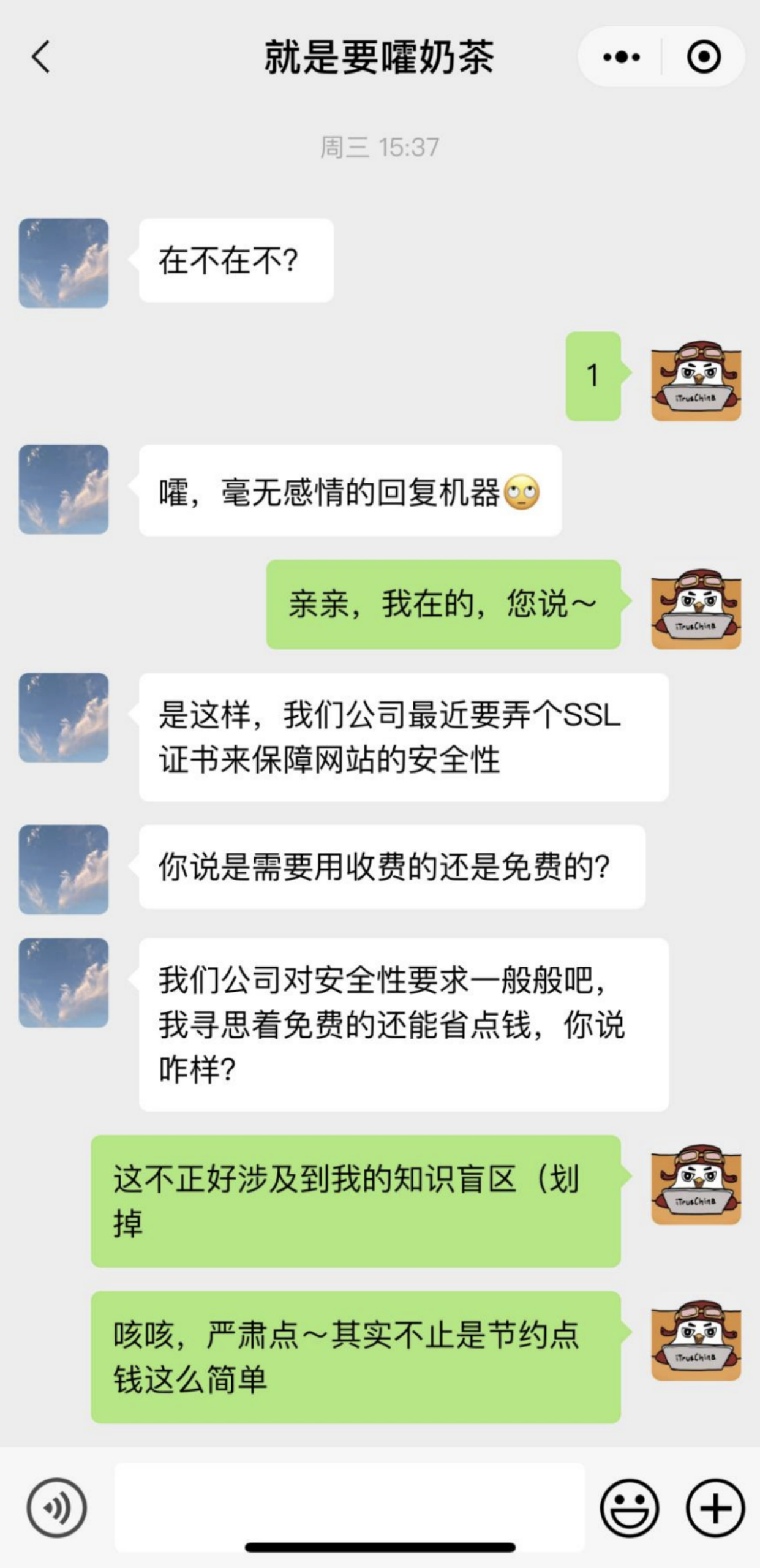Go back from the 就是要嚯奶茶 chat
760x1568 pixels.
pyautogui.click(x=40, y=57)
